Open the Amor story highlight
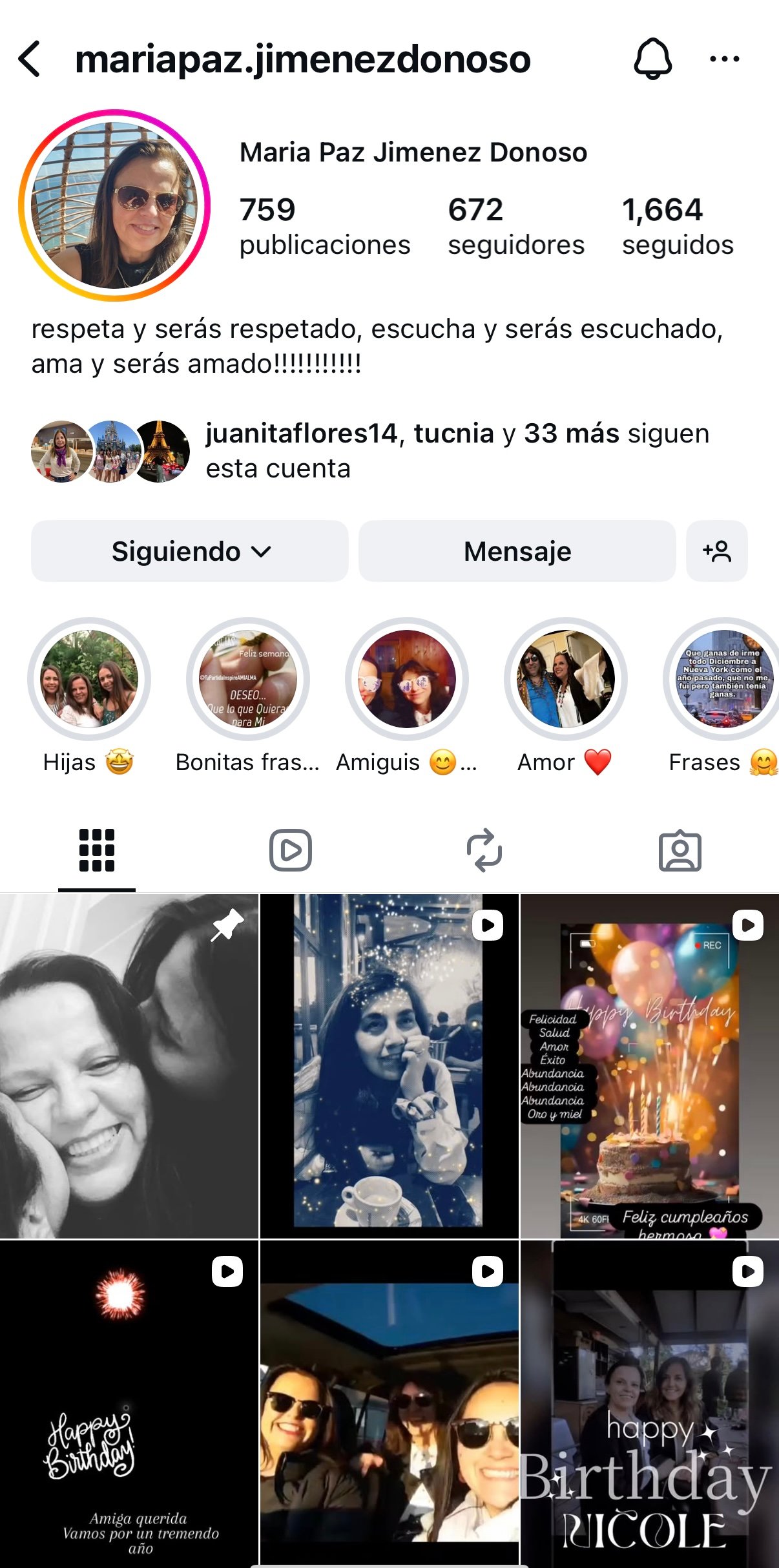This screenshot has width=779, height=1568. (566, 679)
